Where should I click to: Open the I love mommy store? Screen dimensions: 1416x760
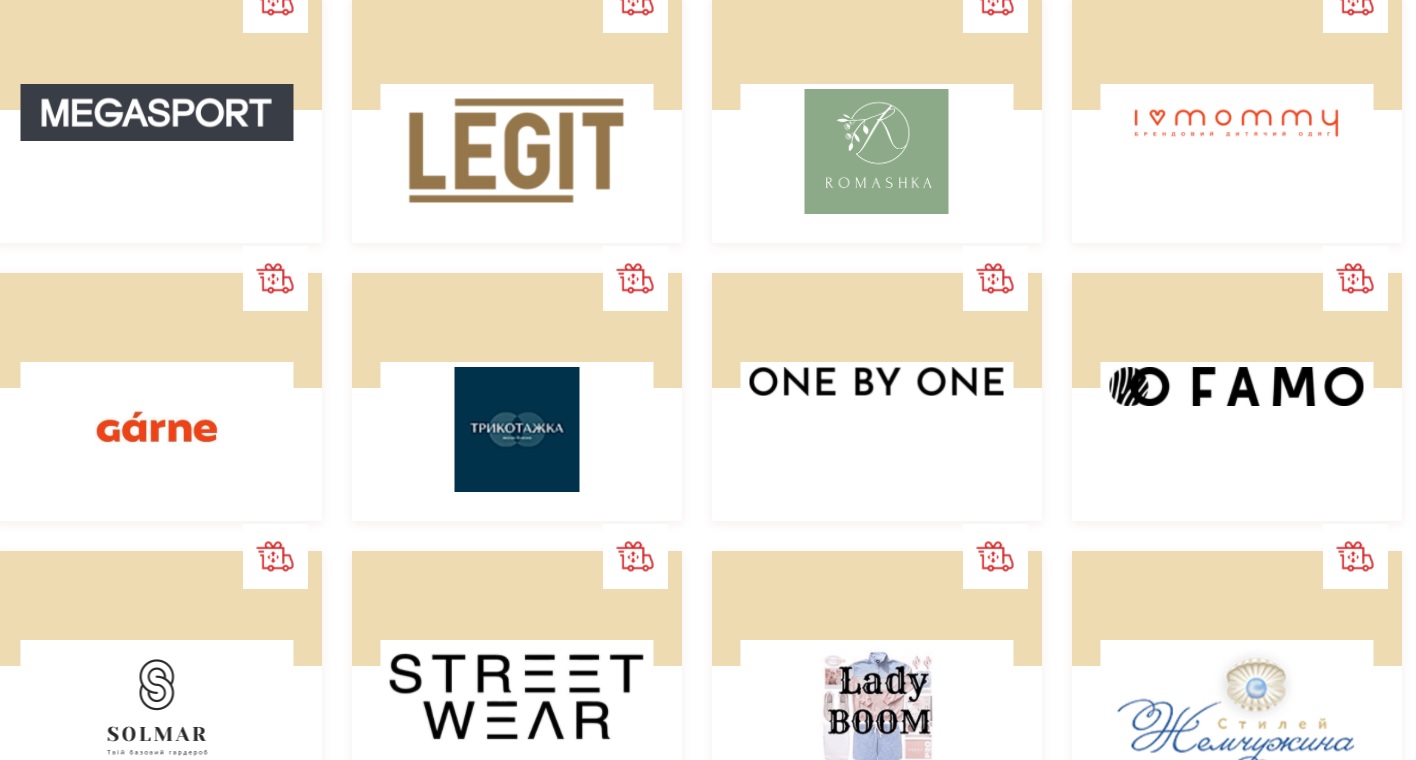click(1236, 123)
